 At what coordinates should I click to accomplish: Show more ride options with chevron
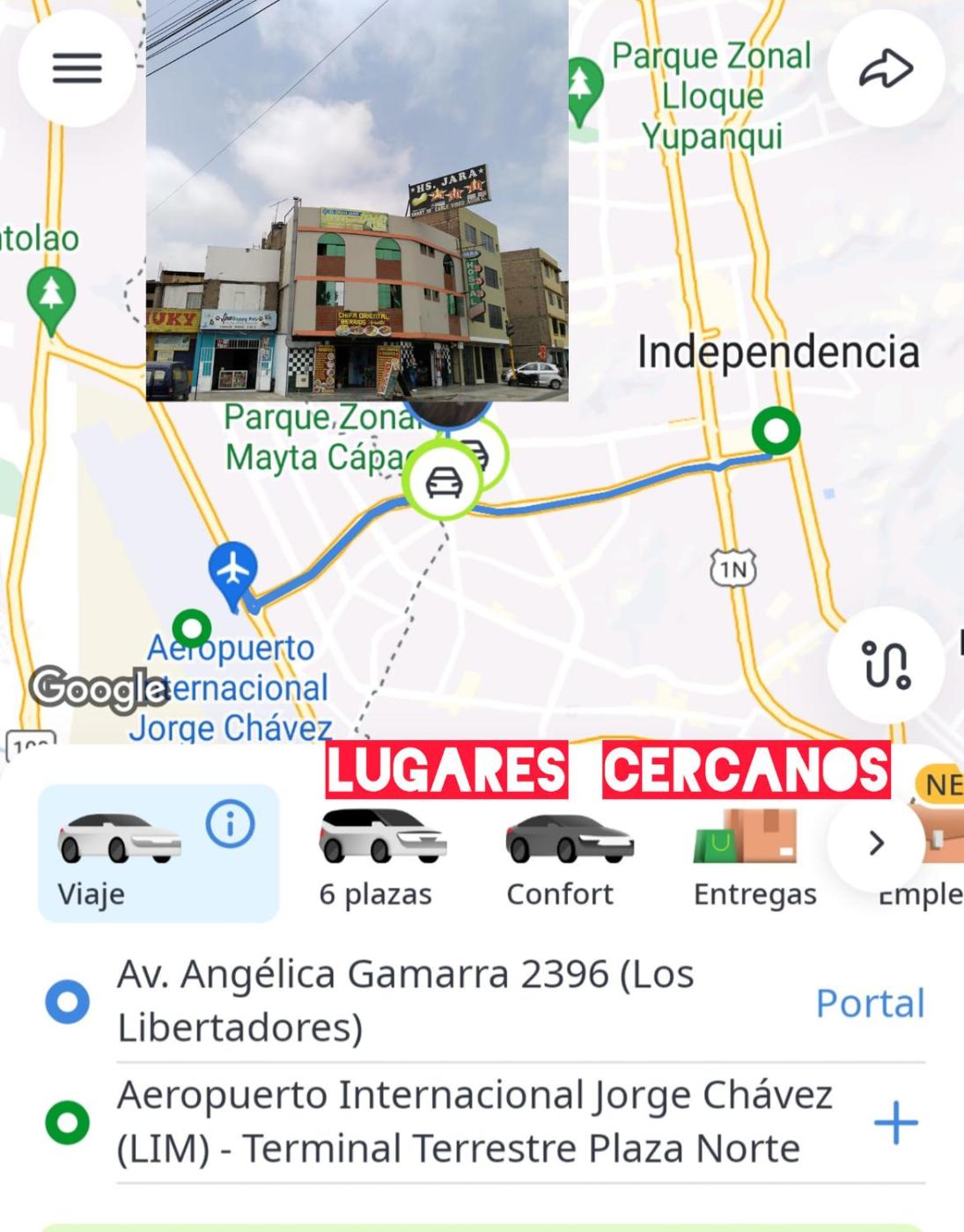[x=875, y=843]
